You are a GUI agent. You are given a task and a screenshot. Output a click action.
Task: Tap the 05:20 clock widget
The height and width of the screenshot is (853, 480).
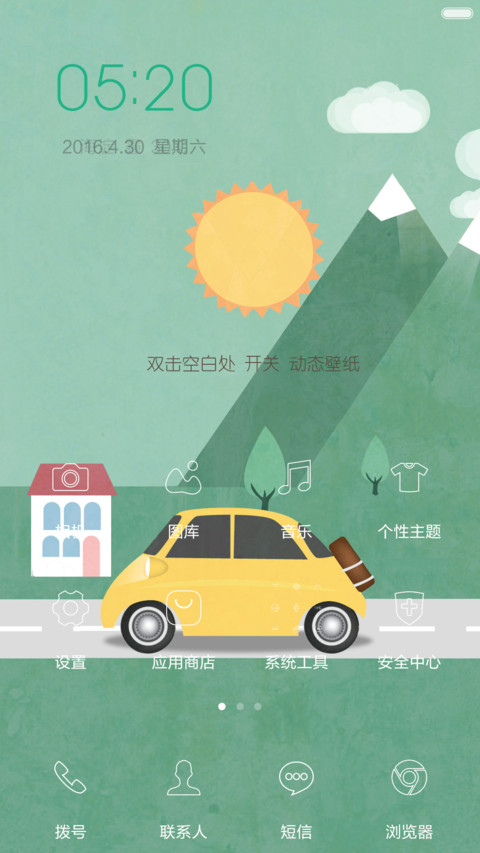click(134, 88)
